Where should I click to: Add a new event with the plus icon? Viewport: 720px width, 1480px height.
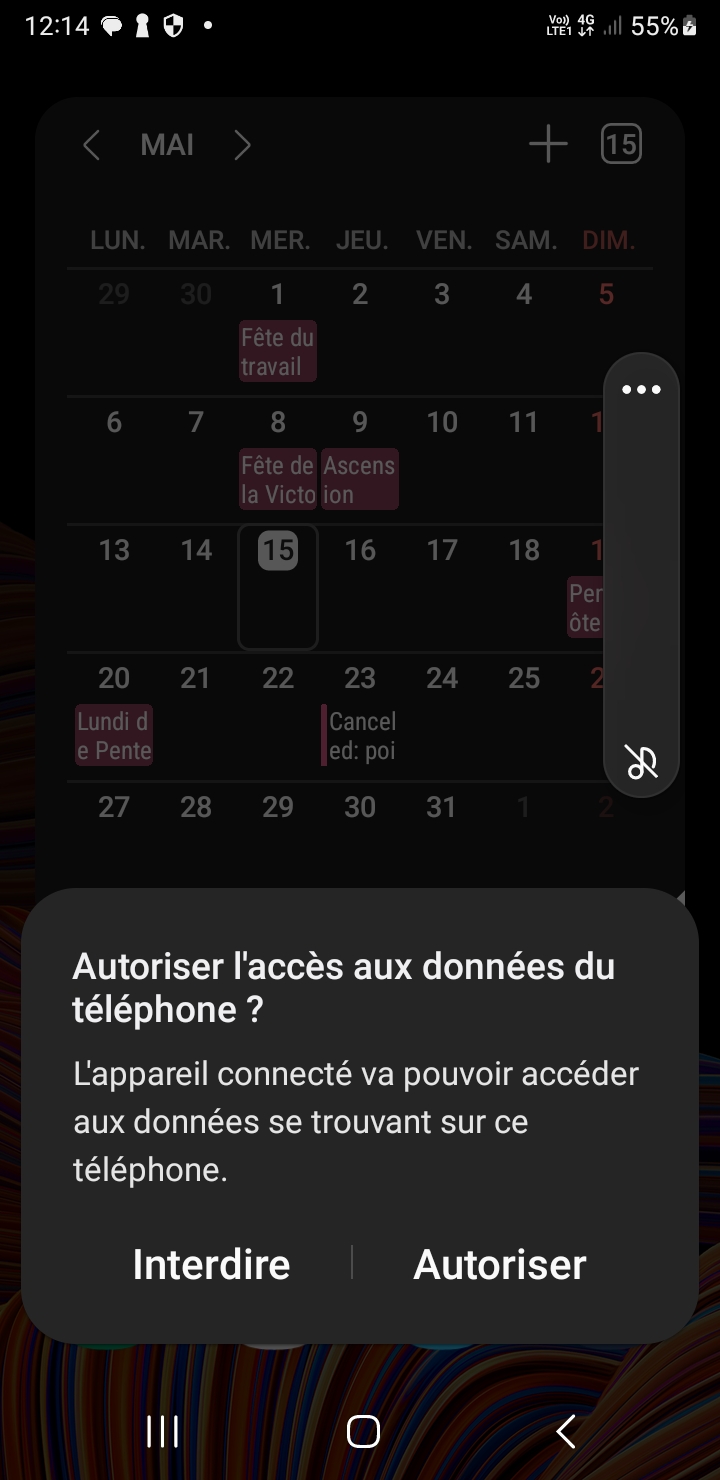(548, 145)
